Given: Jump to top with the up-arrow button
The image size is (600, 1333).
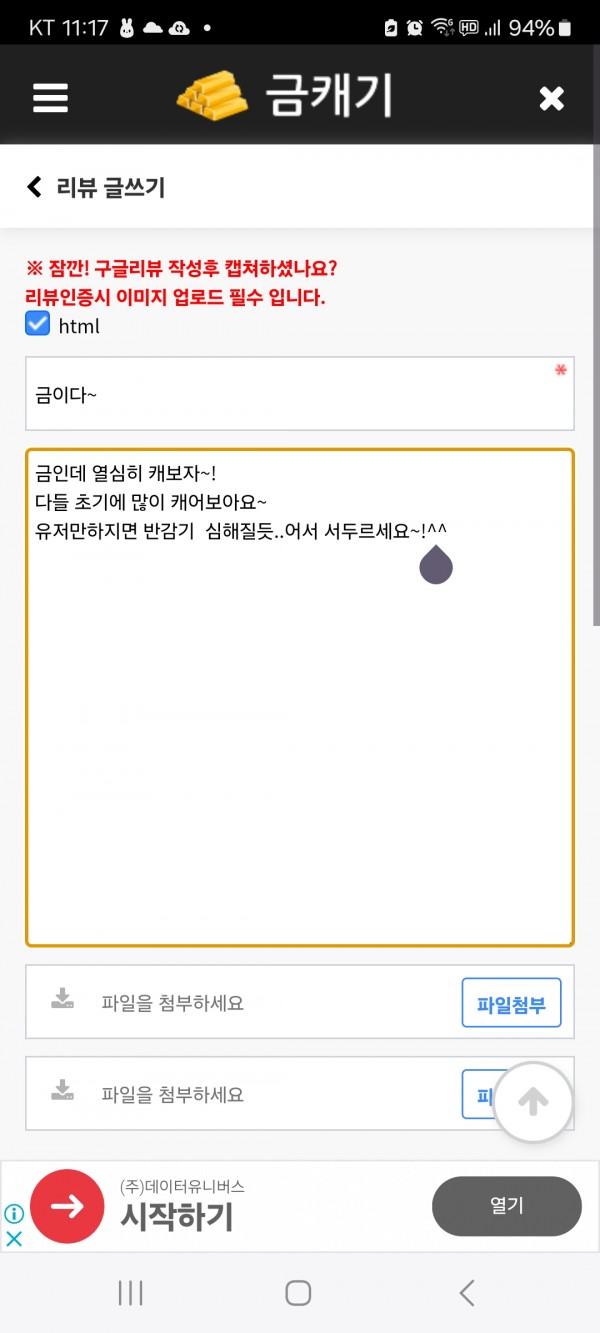Looking at the screenshot, I should (534, 1102).
